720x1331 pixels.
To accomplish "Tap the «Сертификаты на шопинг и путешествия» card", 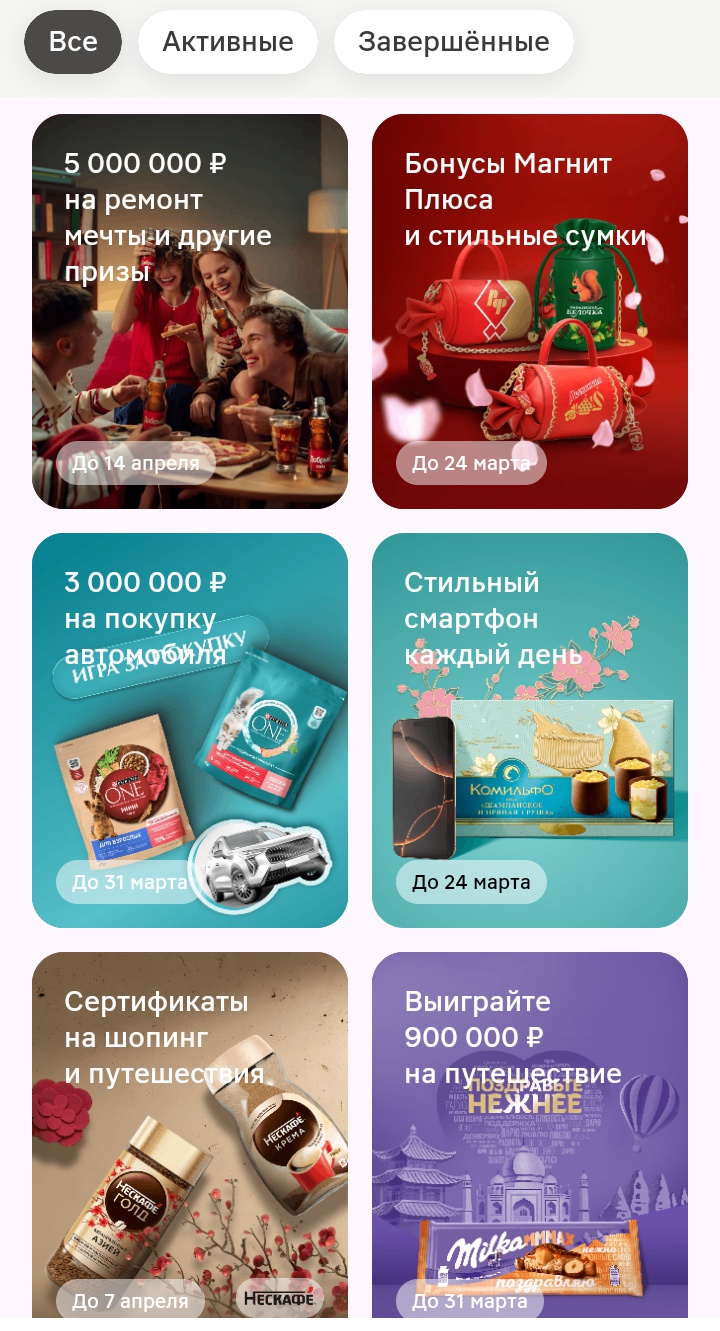I will (x=190, y=1140).
